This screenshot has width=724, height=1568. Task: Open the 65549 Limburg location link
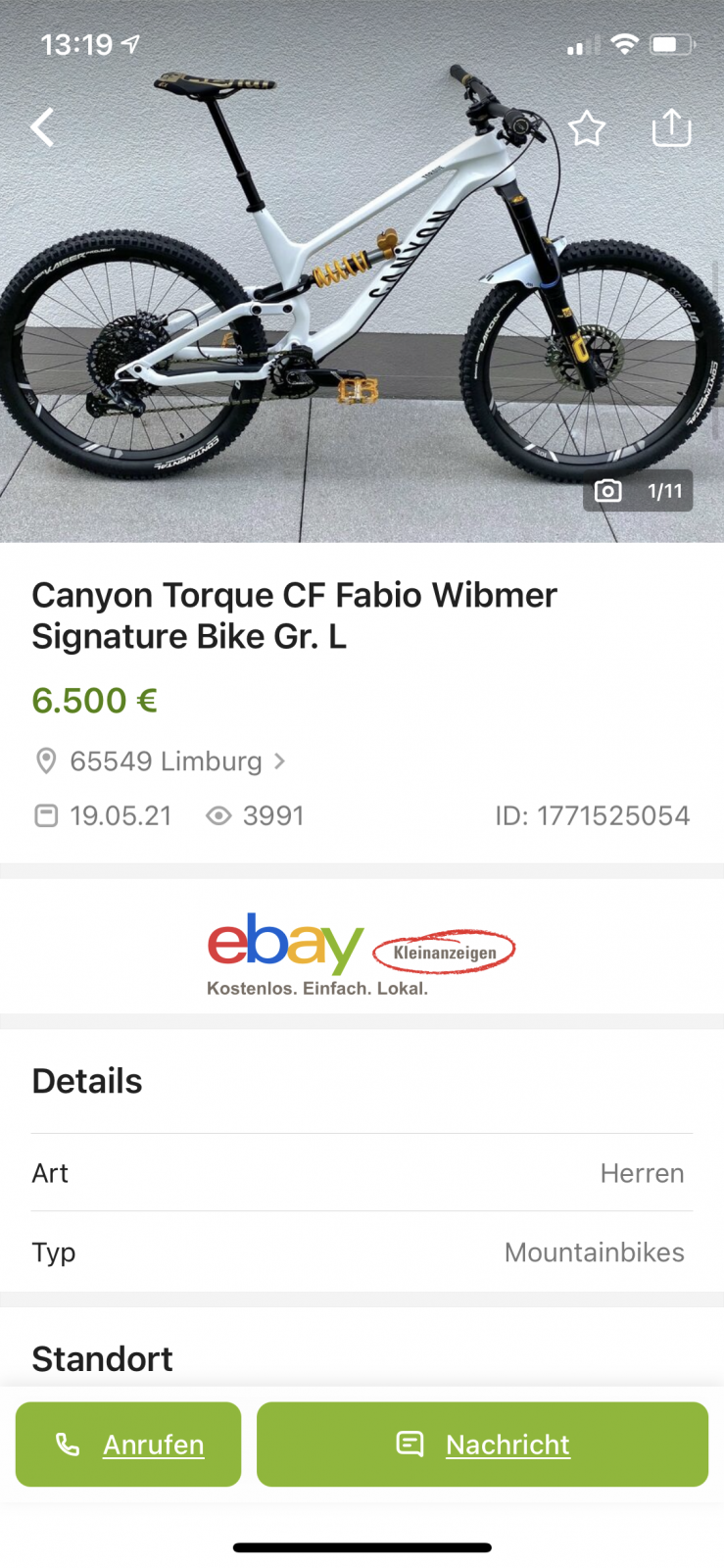pos(167,761)
